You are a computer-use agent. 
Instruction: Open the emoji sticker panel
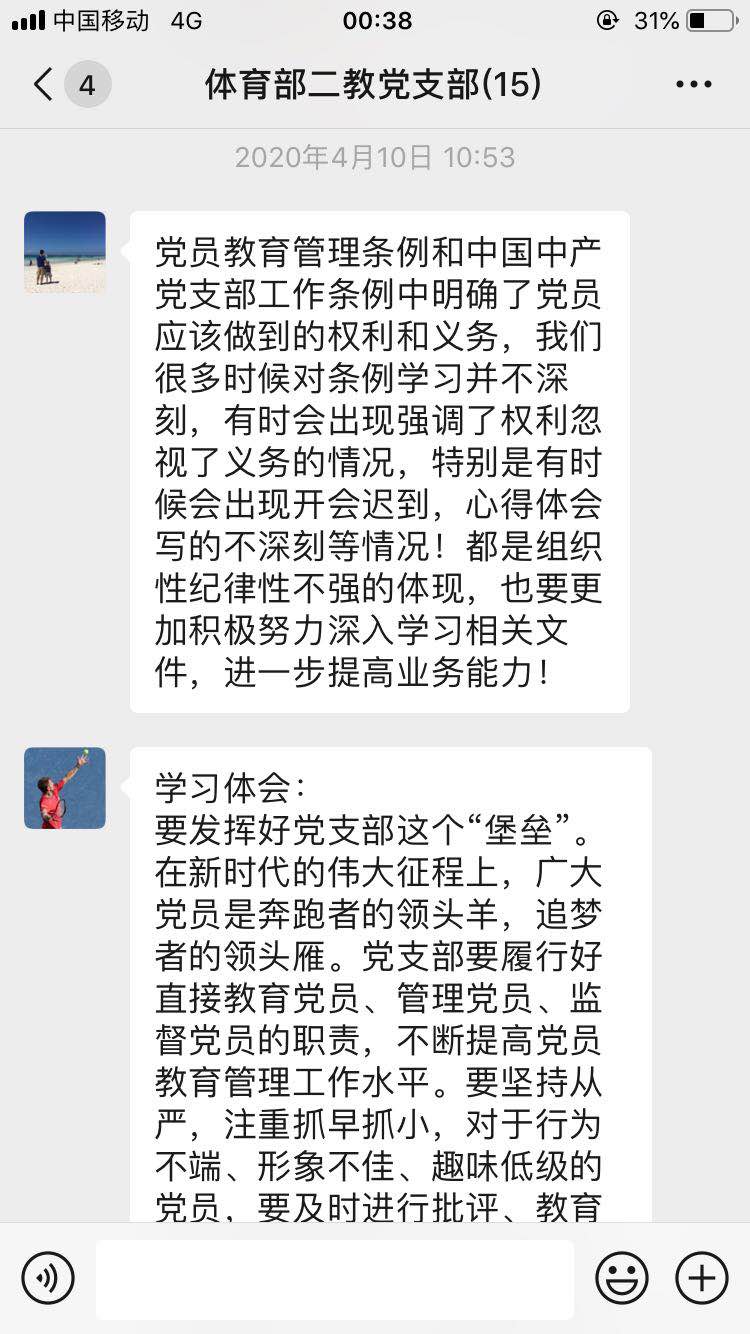(x=622, y=1278)
